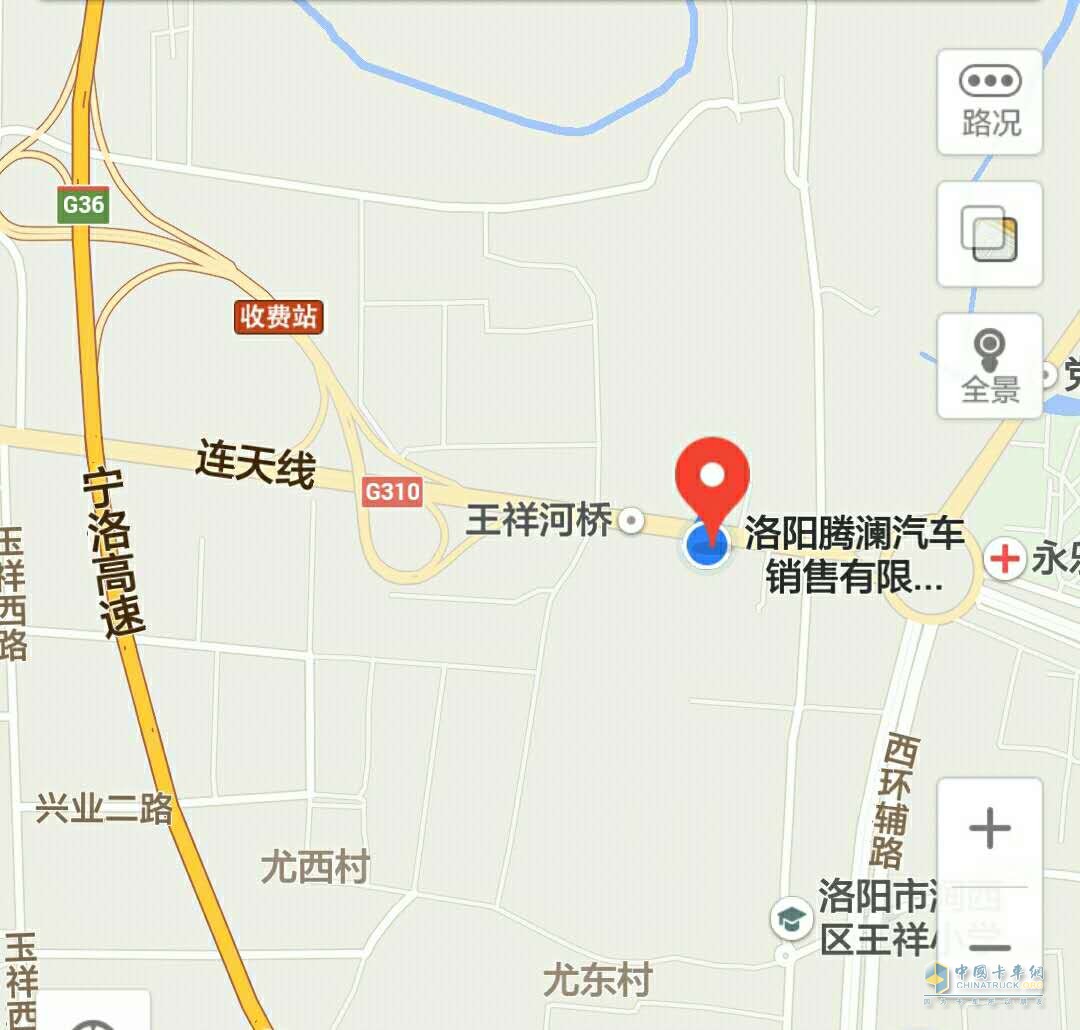The width and height of the screenshot is (1080, 1030).
Task: Zoom in with the plus button
Action: [x=990, y=829]
